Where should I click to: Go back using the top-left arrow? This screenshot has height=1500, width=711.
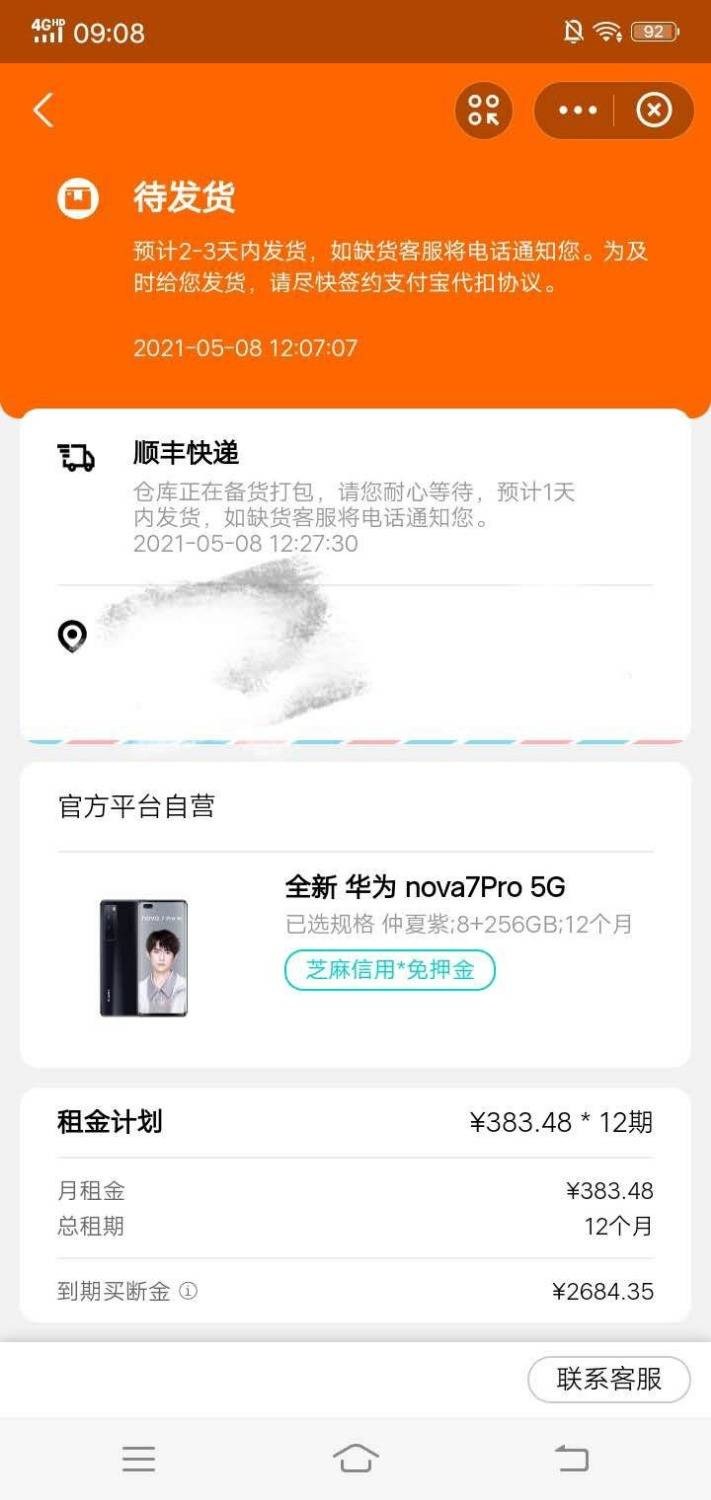tap(43, 110)
